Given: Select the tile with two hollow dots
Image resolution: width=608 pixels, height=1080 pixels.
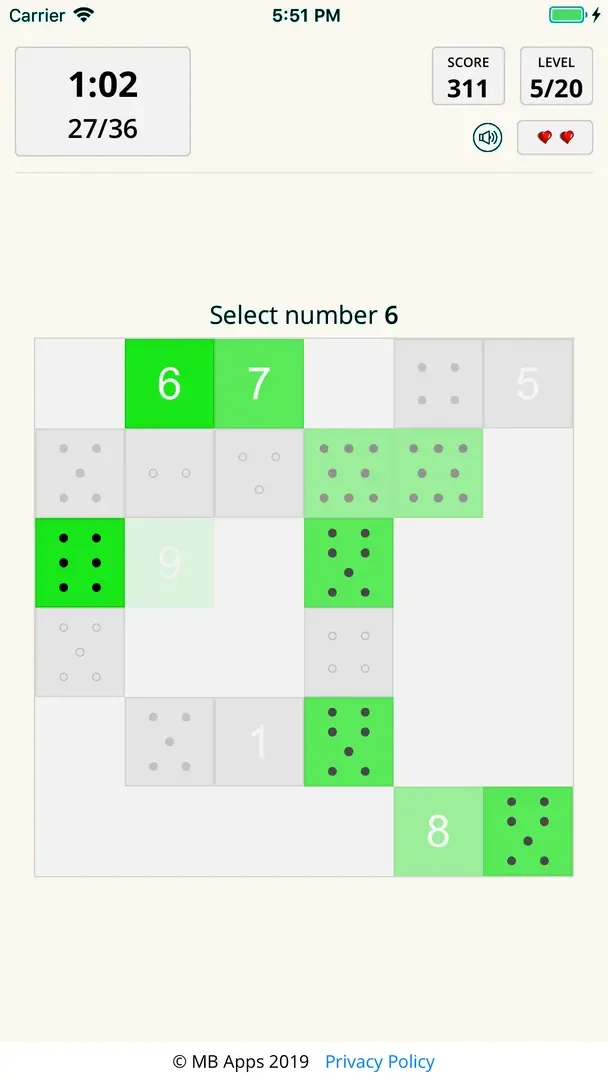Looking at the screenshot, I should (x=169, y=473).
